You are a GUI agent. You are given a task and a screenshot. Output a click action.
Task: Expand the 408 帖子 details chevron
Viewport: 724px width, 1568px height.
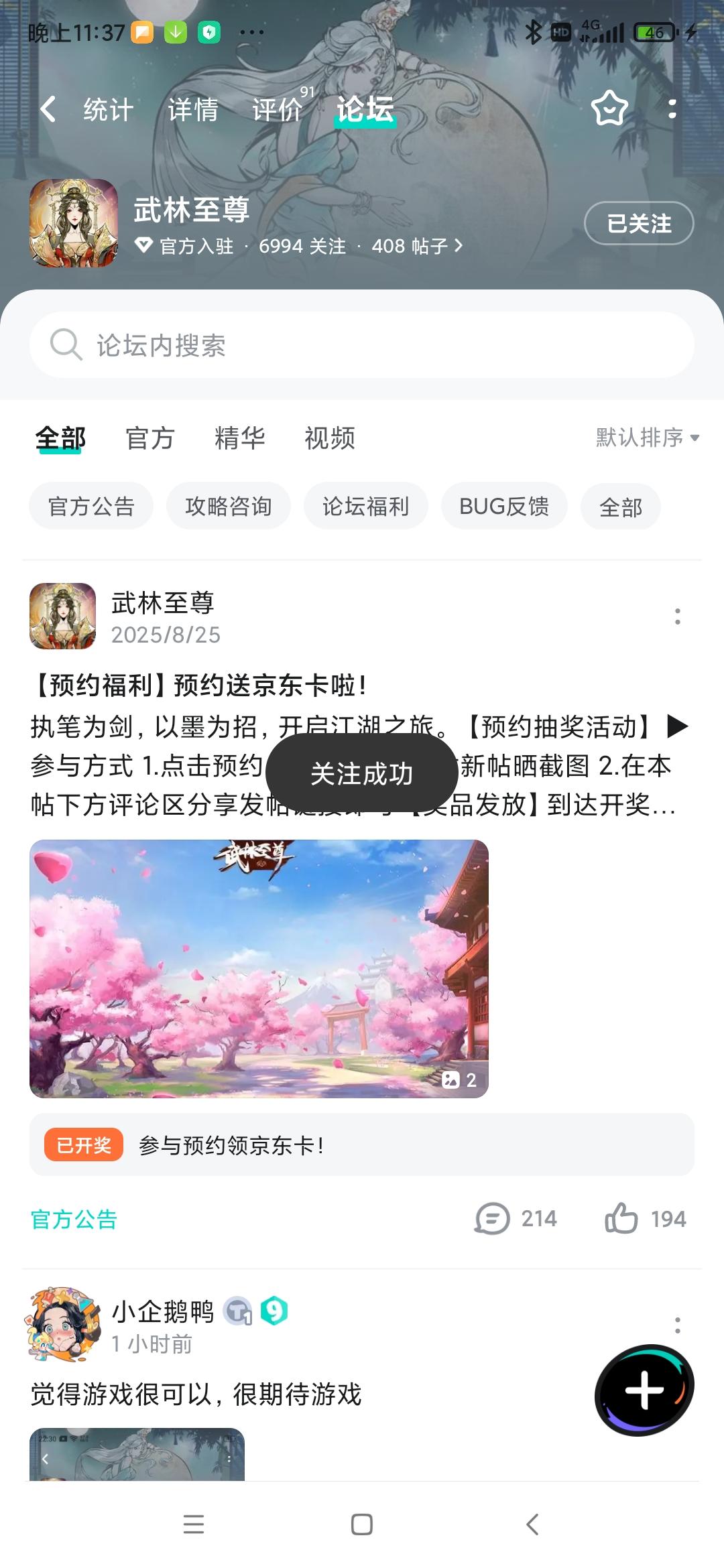coord(460,246)
